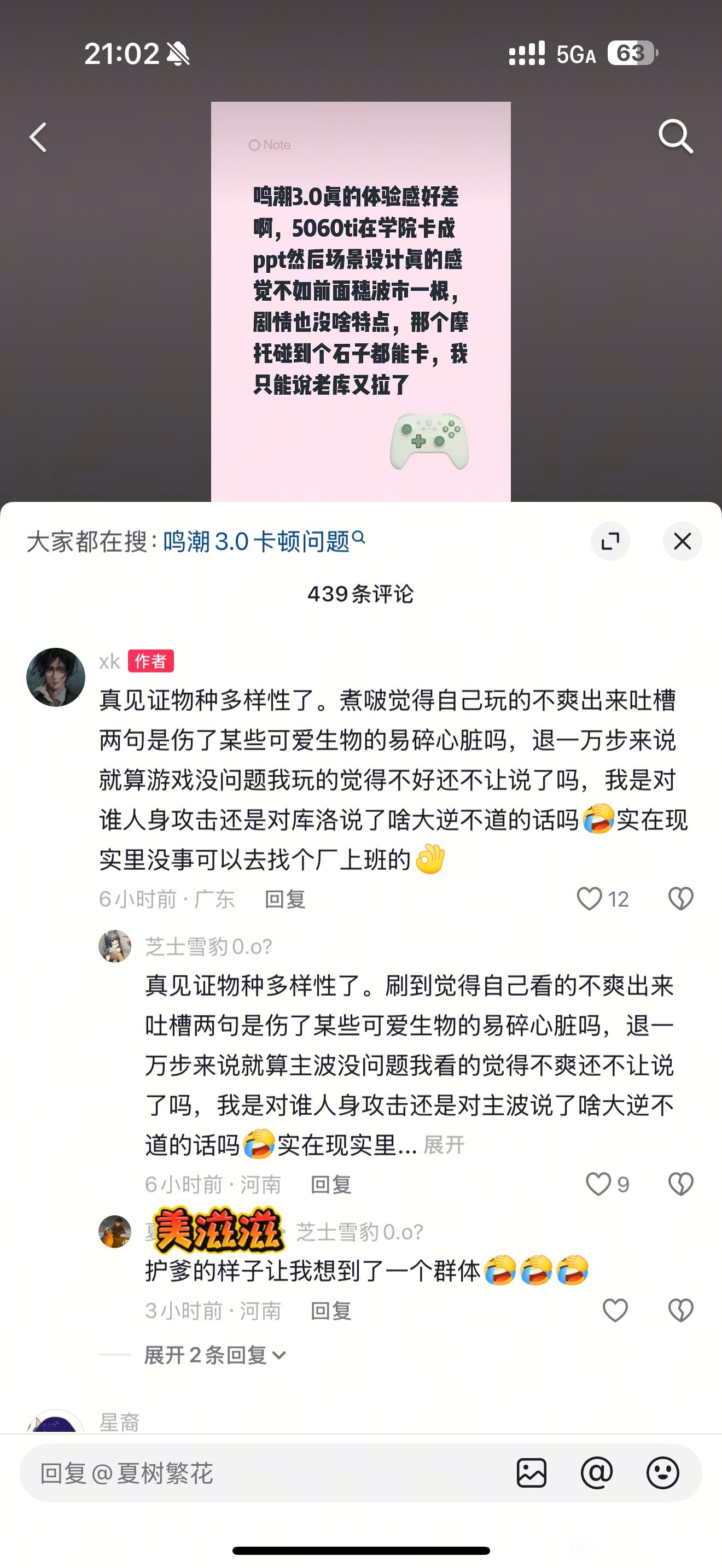Expand comments panel to full screen
722x1568 pixels.
pyautogui.click(x=610, y=541)
